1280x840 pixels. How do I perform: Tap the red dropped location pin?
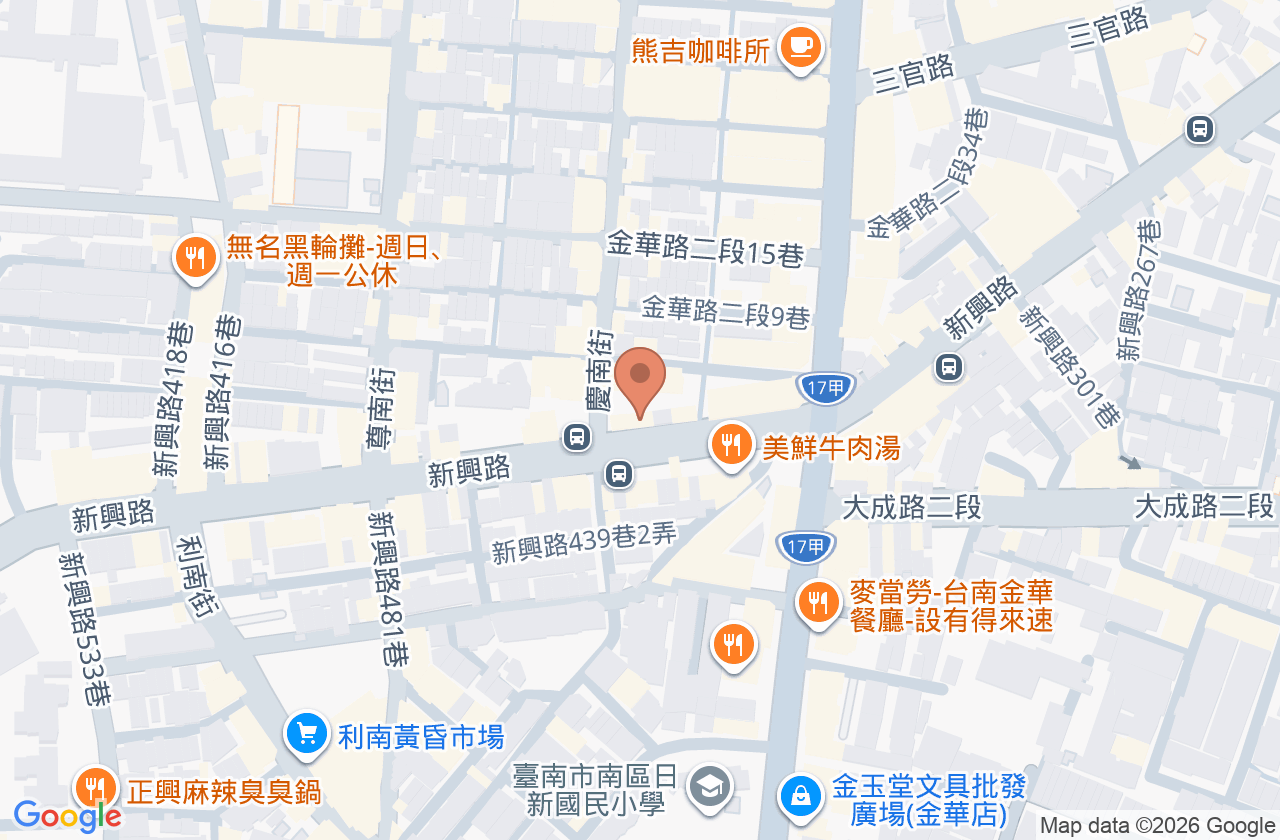click(x=639, y=384)
